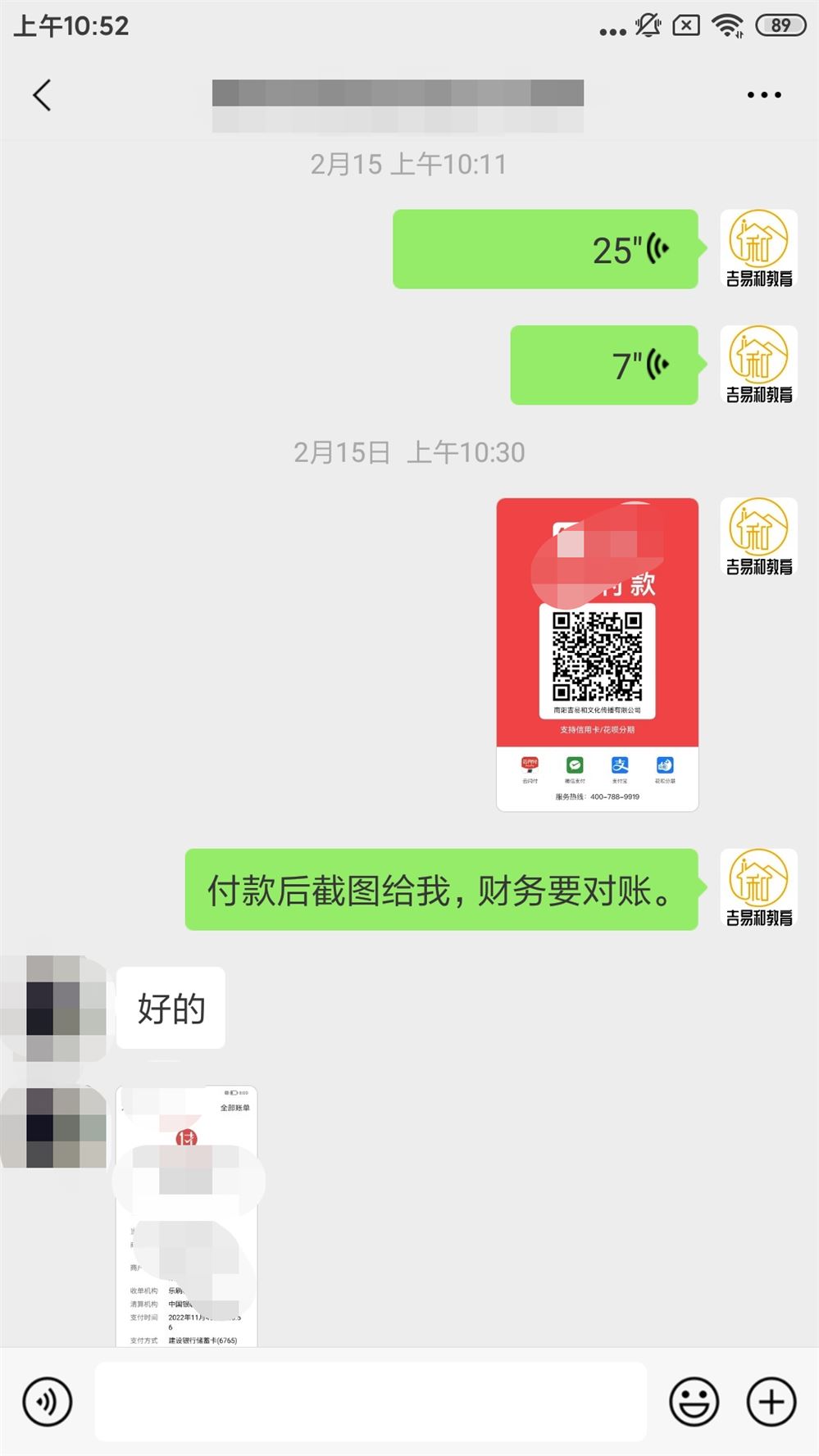Play the 7-second voice message
The width and height of the screenshot is (819, 1456).
(604, 365)
